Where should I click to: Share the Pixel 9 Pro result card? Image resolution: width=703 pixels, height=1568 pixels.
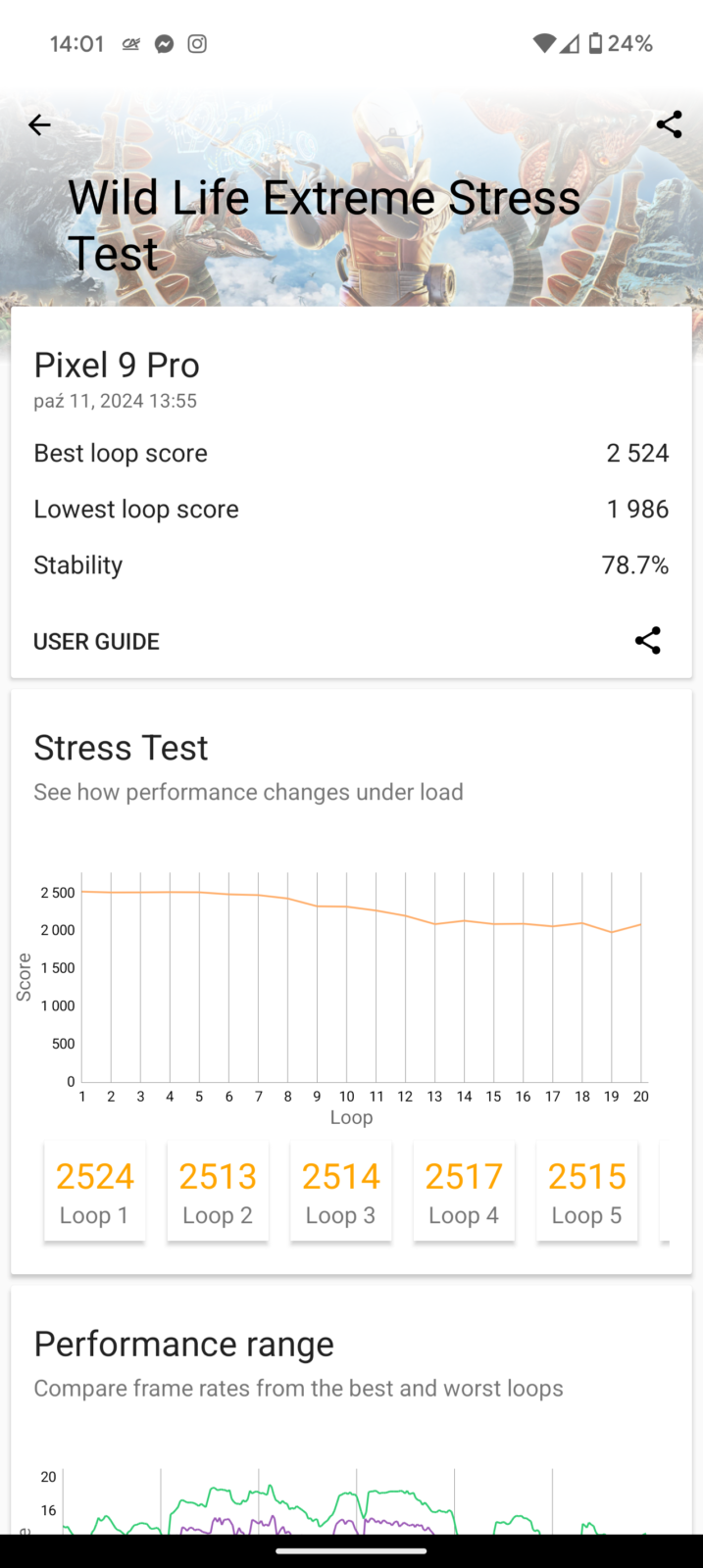coord(647,641)
